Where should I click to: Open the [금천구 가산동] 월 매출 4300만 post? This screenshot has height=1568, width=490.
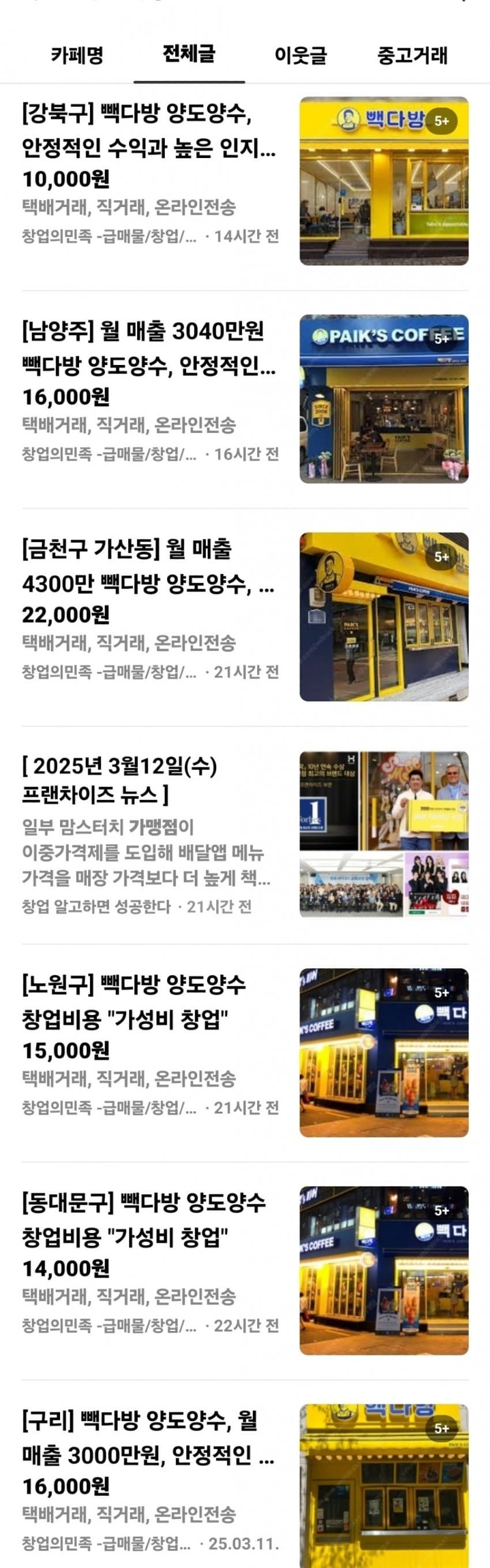pyautogui.click(x=148, y=566)
